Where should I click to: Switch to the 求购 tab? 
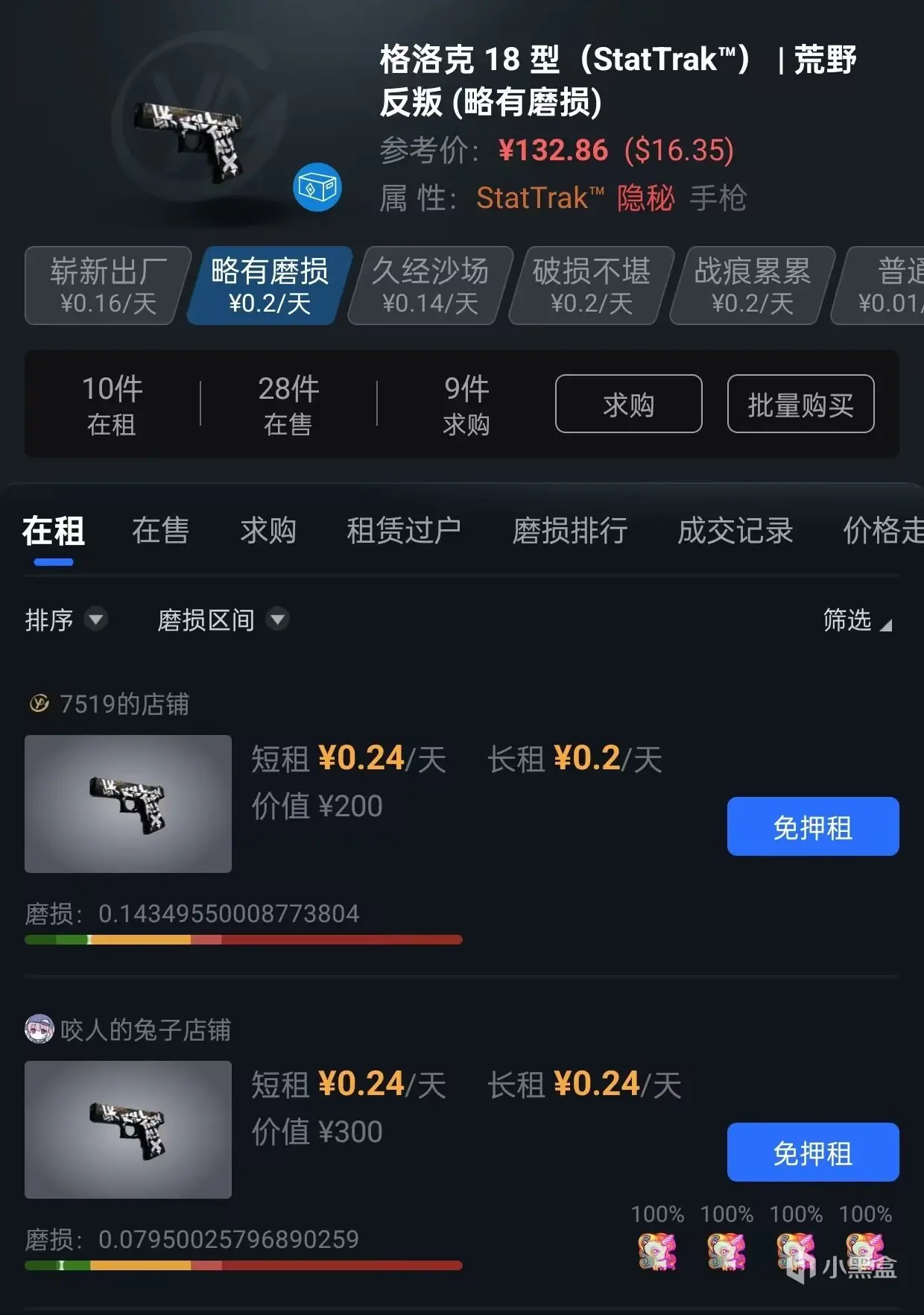coord(268,531)
